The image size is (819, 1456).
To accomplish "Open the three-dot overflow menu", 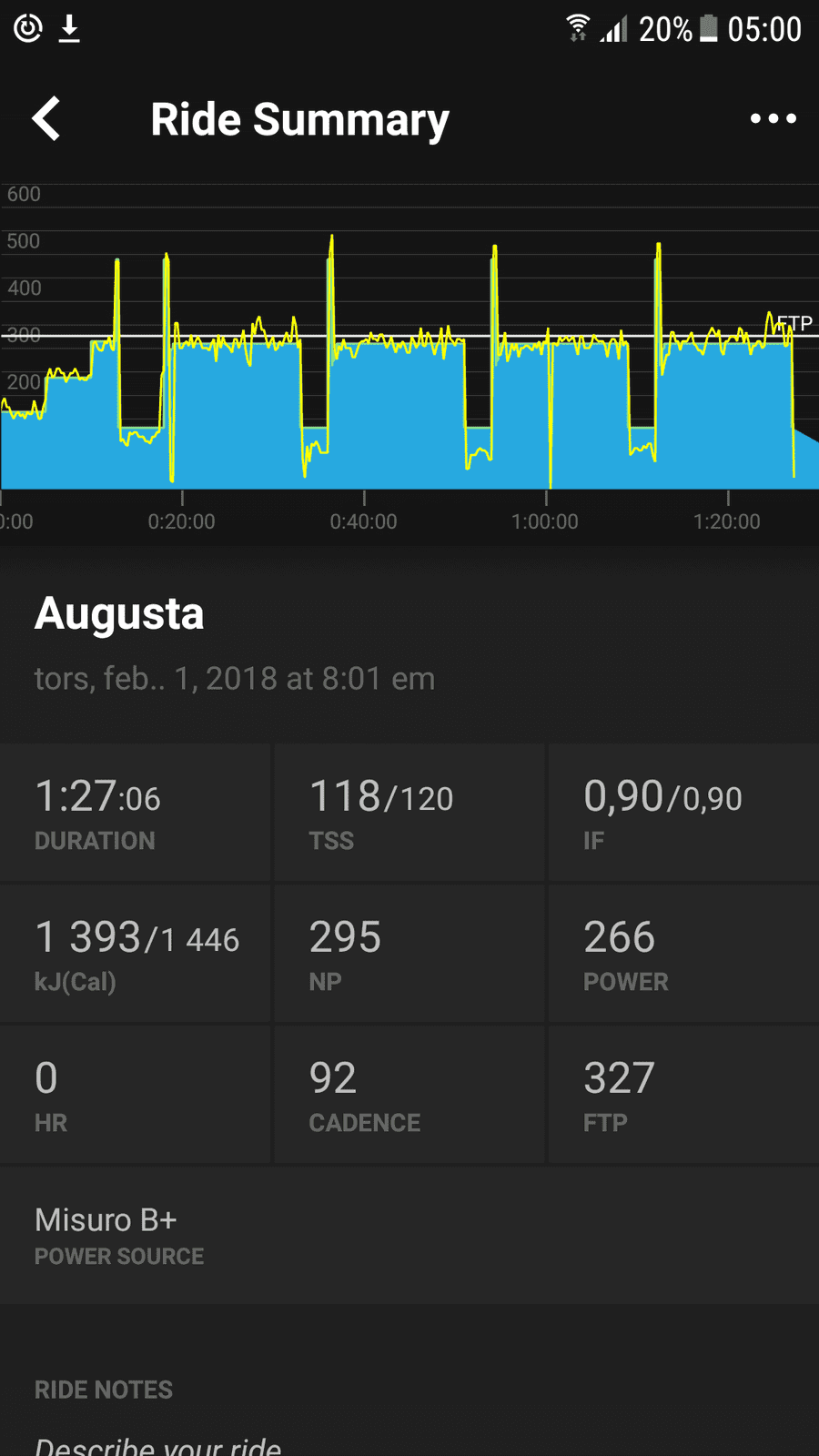I will (773, 118).
